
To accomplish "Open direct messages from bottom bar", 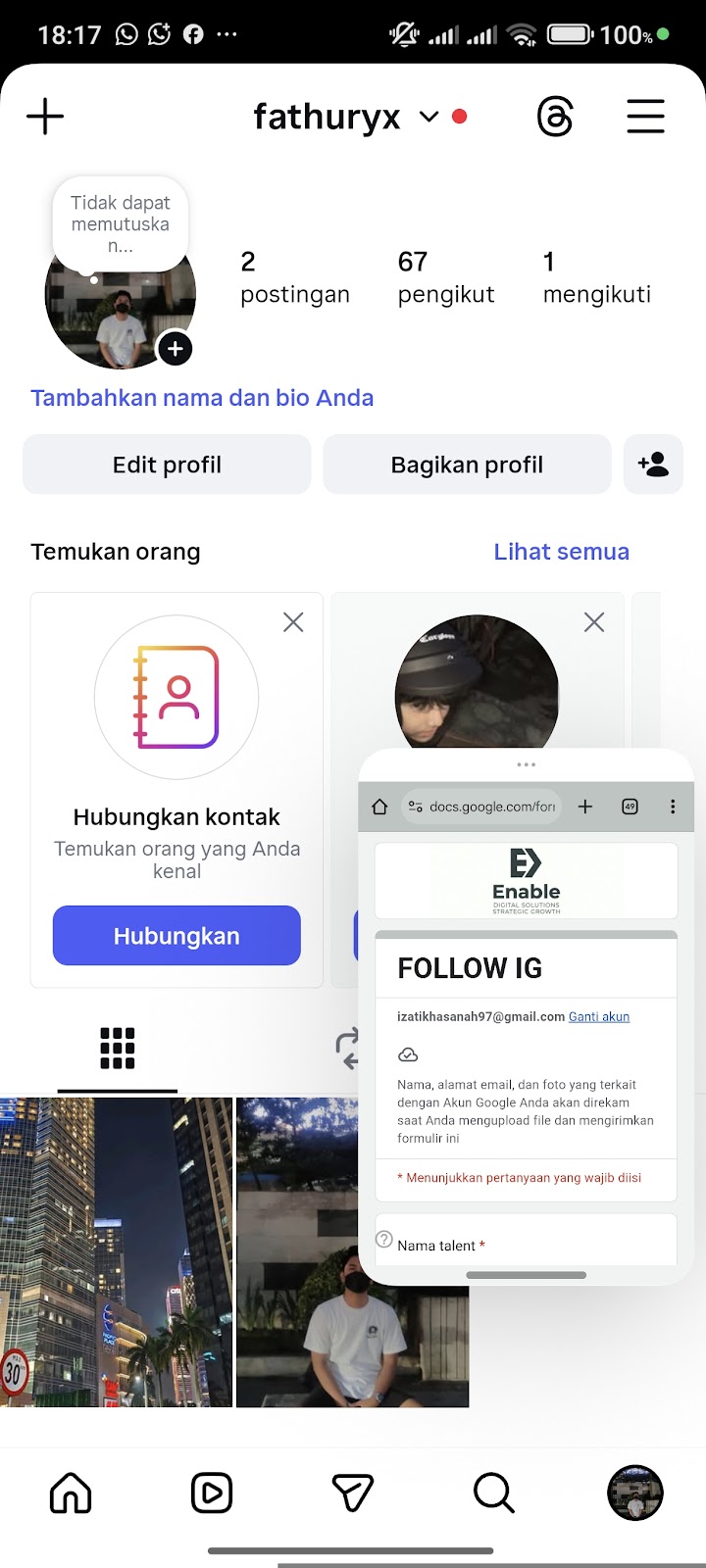I will 353,1494.
